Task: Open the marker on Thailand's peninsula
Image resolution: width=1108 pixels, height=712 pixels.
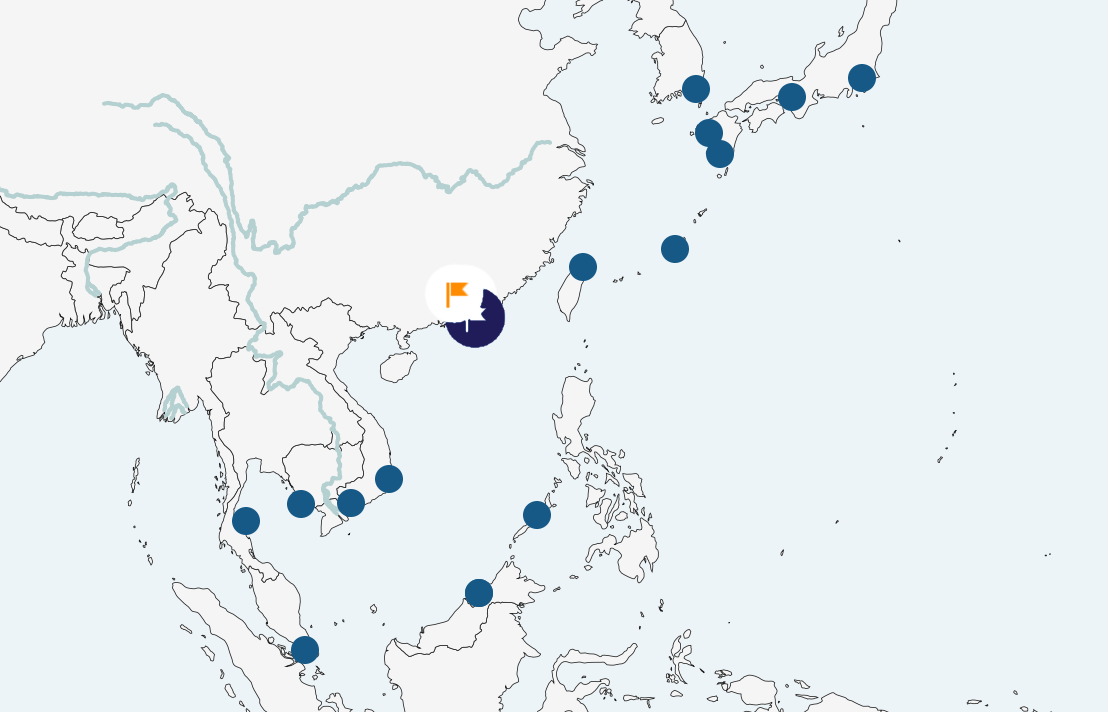Action: [246, 521]
